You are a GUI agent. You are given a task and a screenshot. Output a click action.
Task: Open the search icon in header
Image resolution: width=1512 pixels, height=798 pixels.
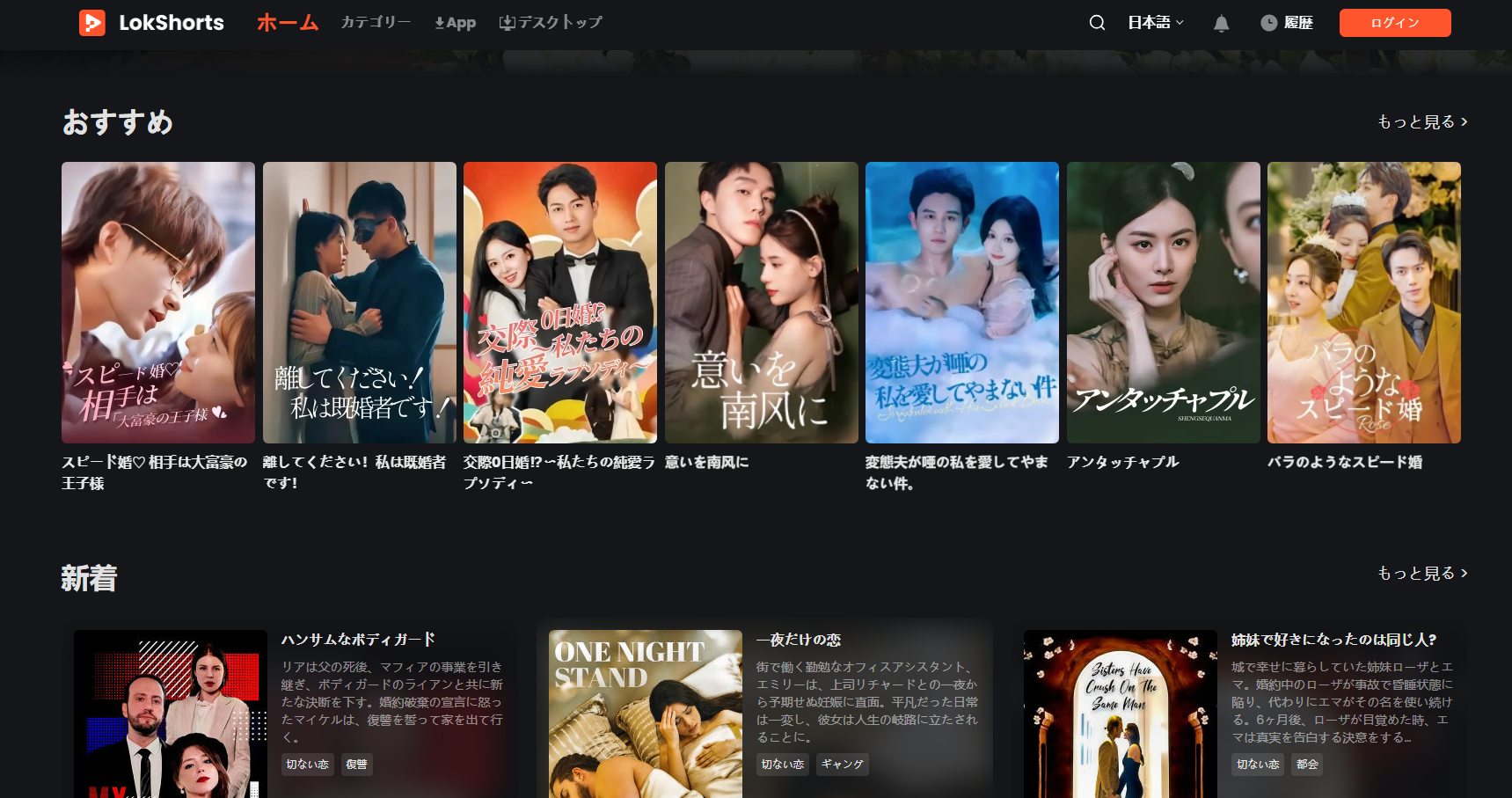[1097, 23]
